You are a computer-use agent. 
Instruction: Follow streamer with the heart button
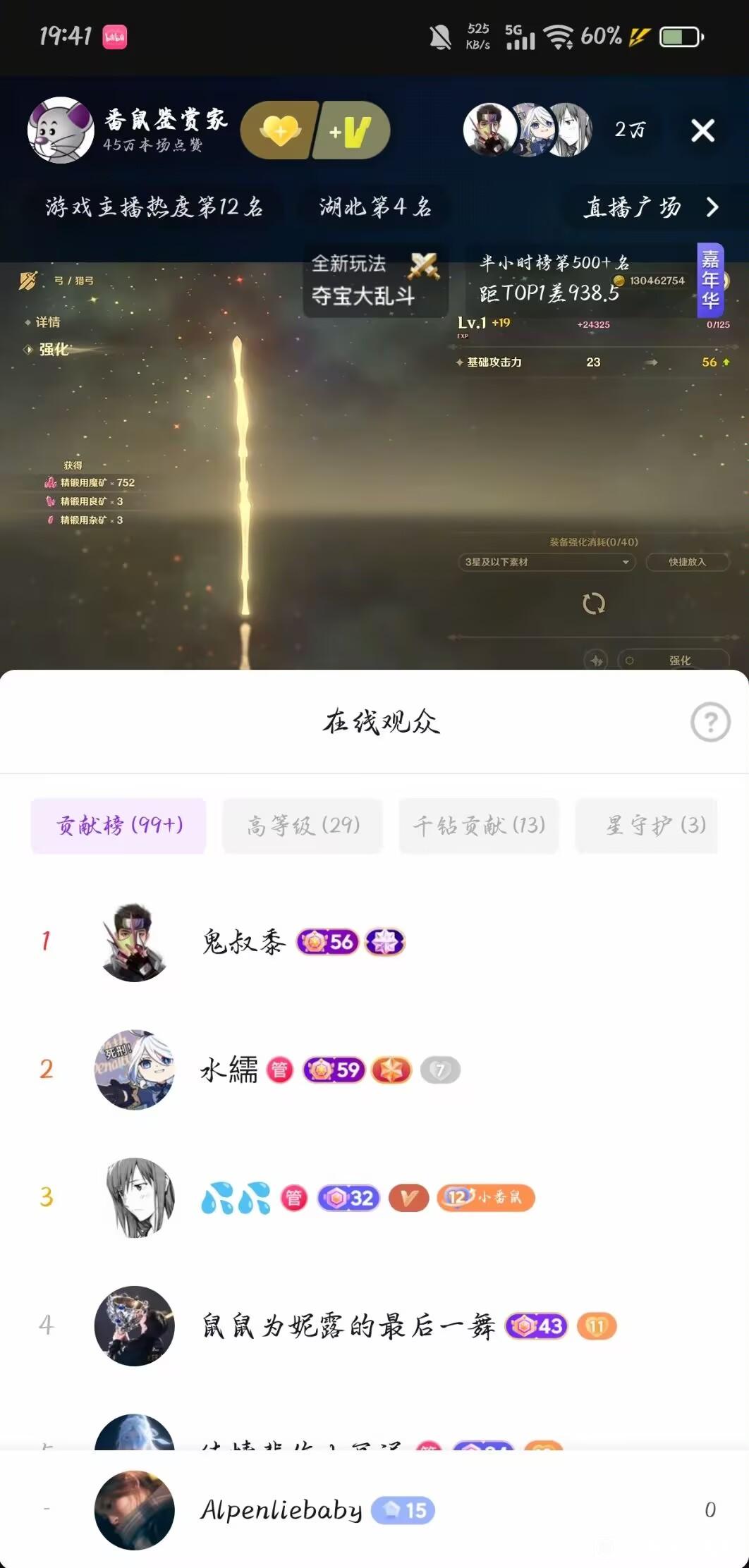pyautogui.click(x=280, y=130)
